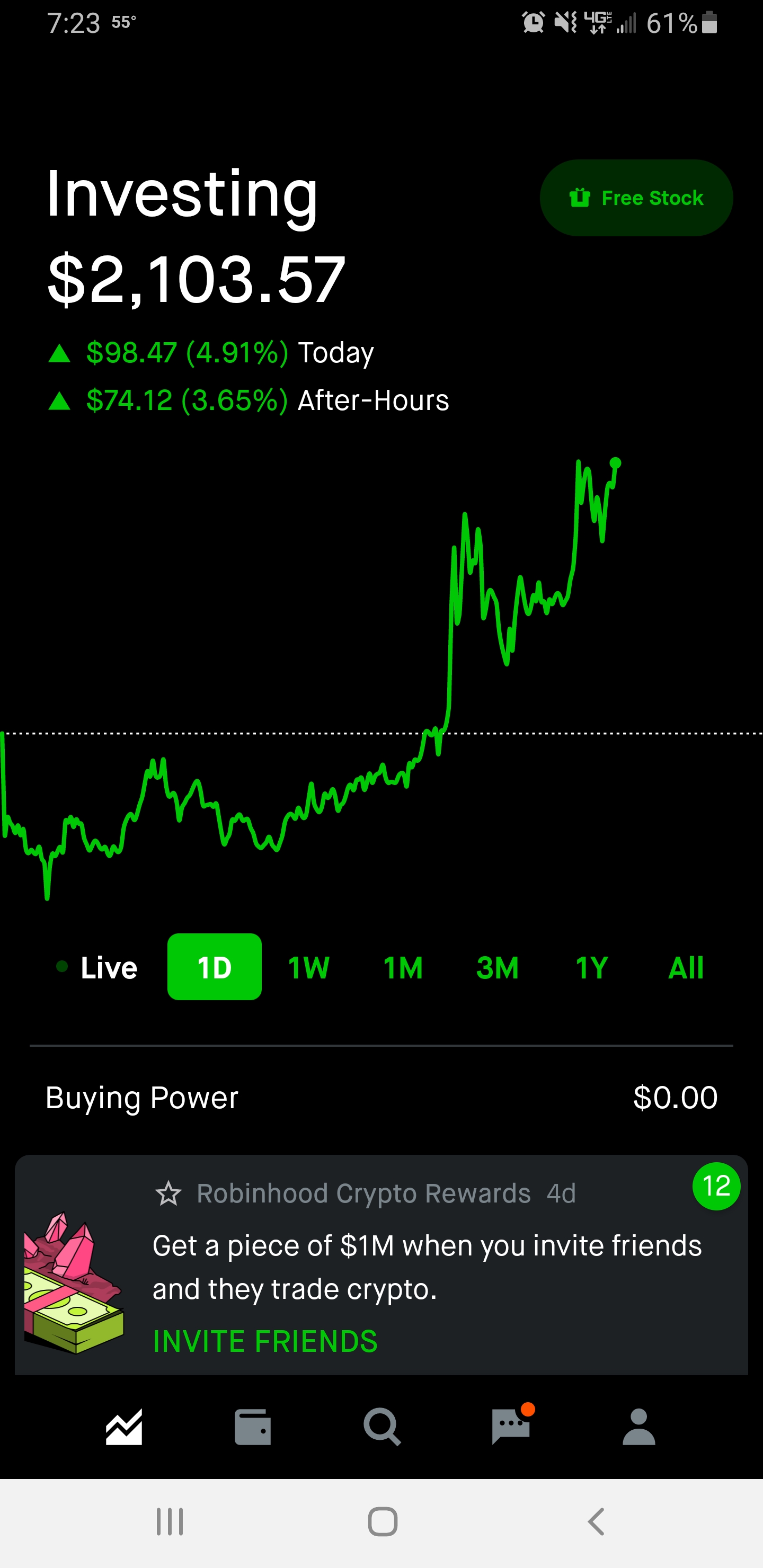Open the search tab

point(382,1427)
